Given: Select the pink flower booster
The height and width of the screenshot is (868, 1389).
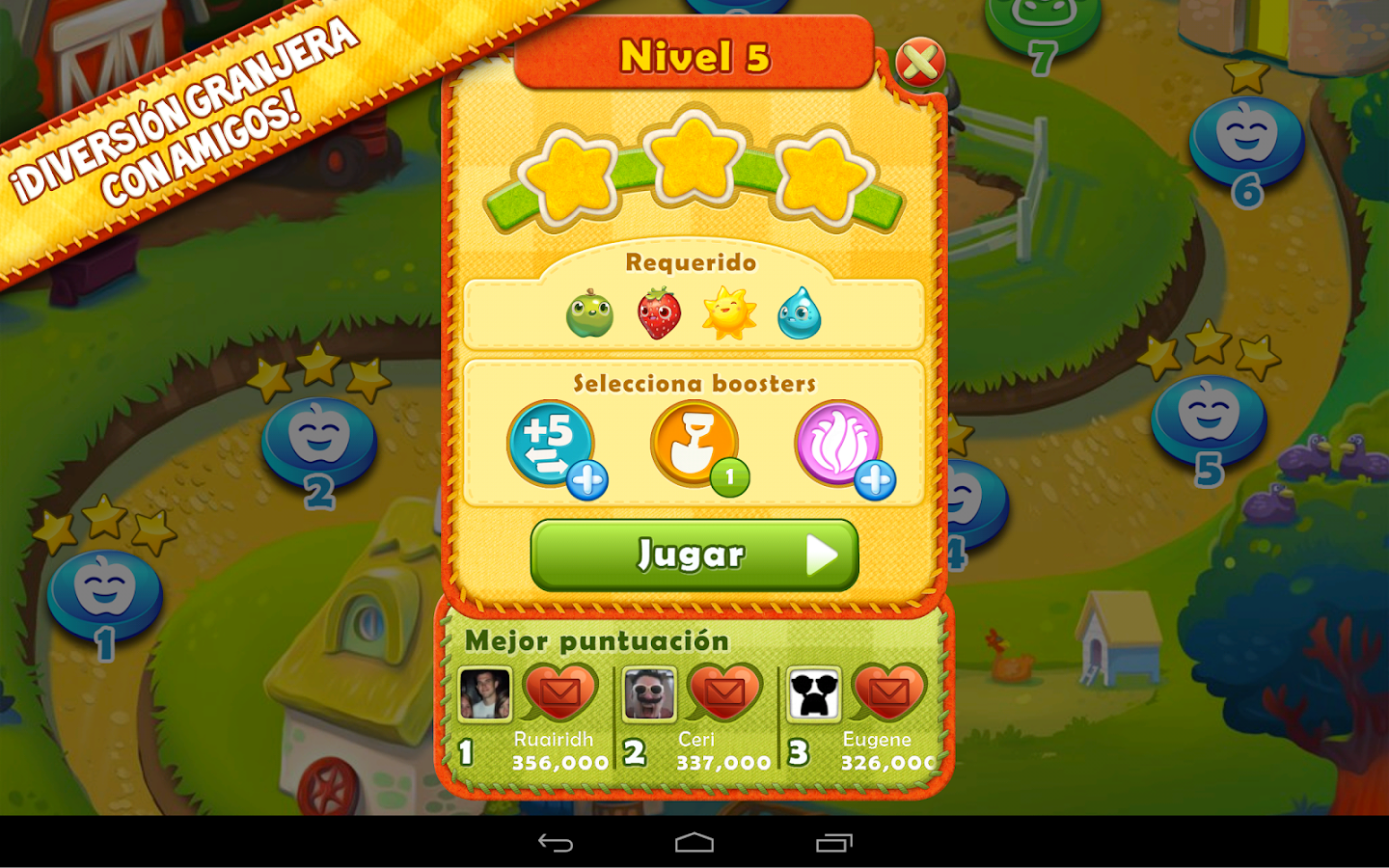Looking at the screenshot, I should [838, 444].
